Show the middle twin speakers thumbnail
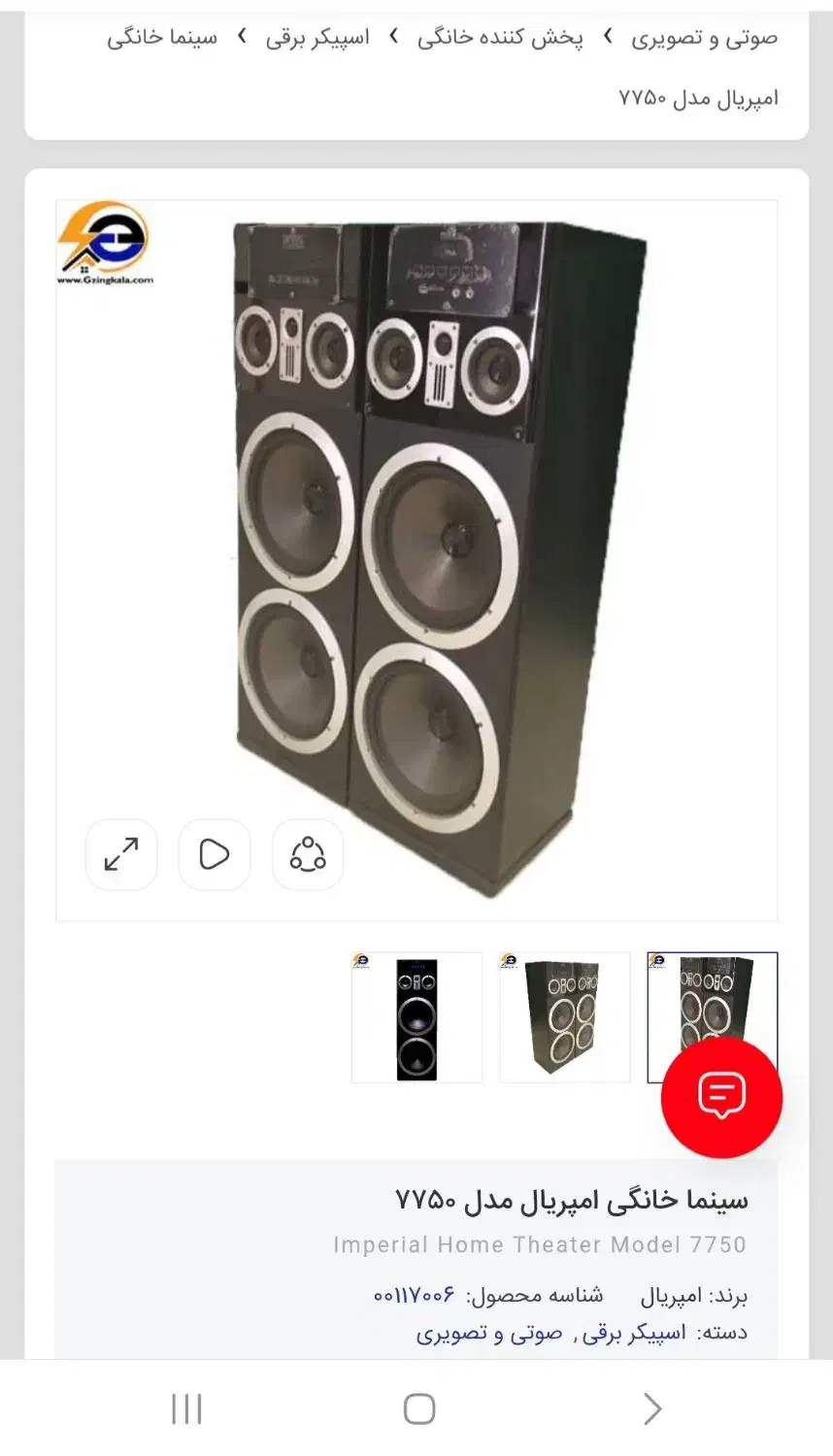This screenshot has width=833, height=1456. coord(564,1017)
